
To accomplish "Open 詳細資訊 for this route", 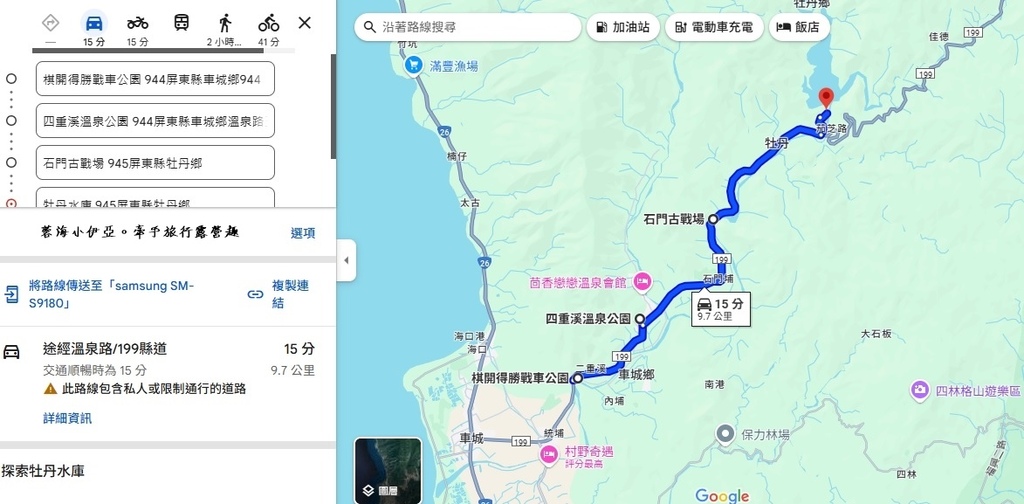I will (x=67, y=418).
